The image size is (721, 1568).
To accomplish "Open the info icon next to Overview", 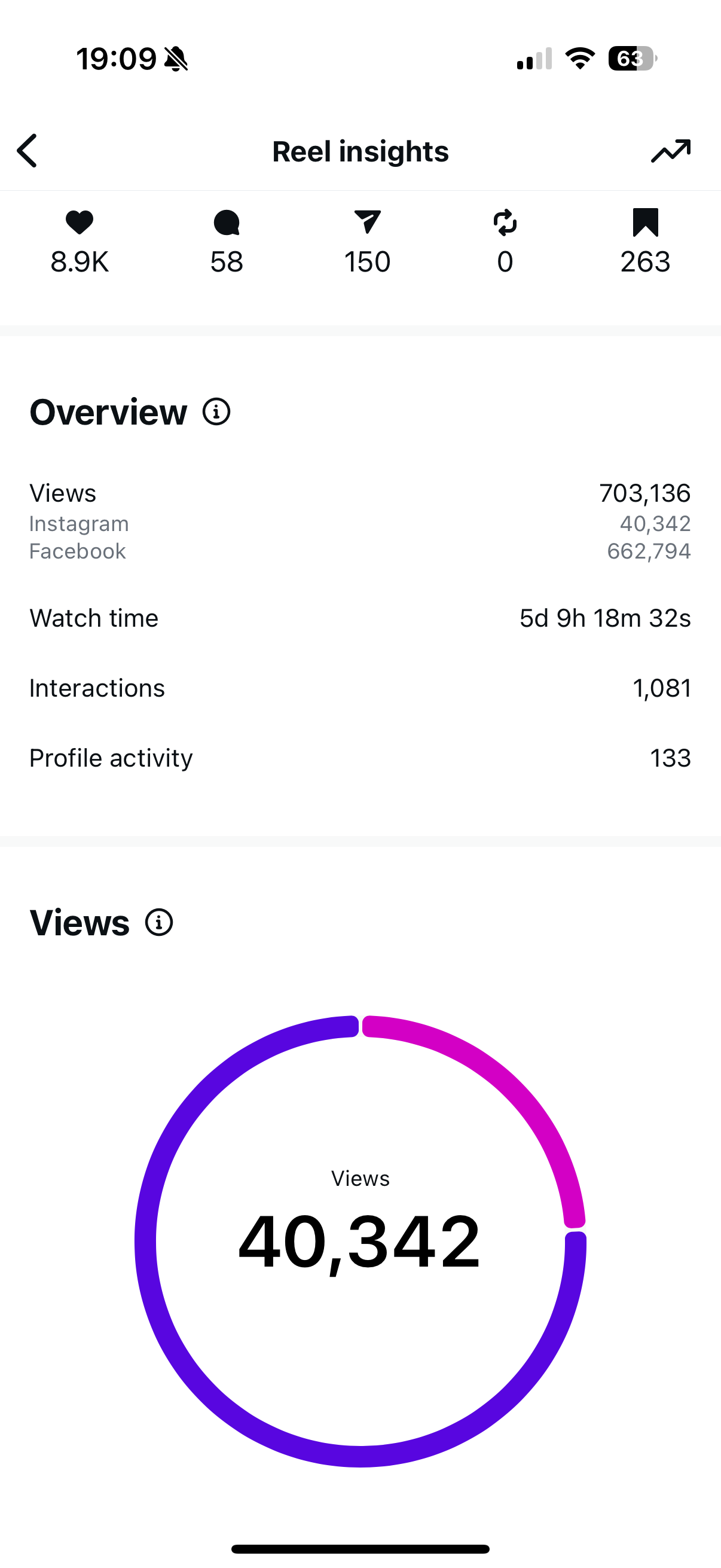I will (x=216, y=412).
